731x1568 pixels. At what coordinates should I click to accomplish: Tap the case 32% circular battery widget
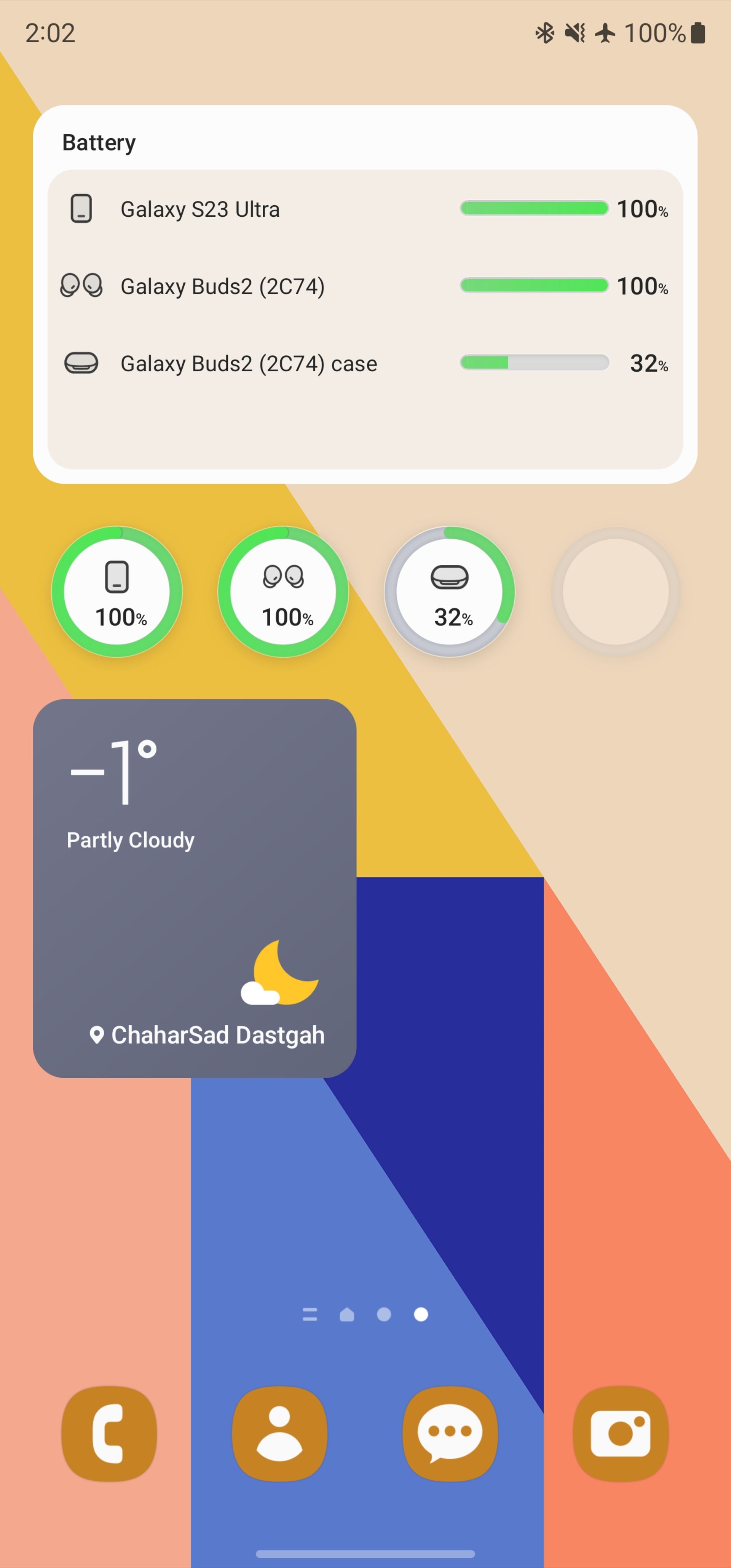click(x=449, y=591)
